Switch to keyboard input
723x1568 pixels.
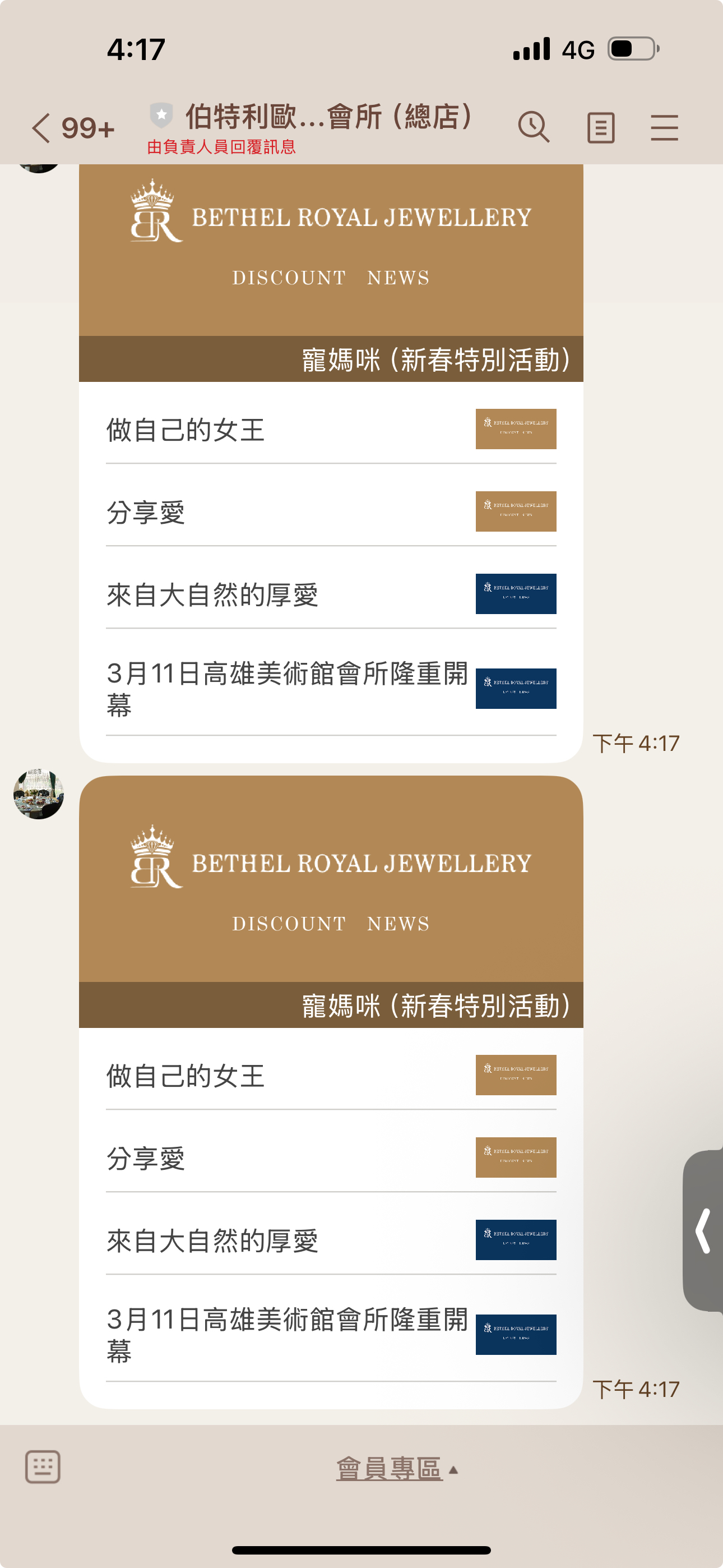pos(42,1467)
